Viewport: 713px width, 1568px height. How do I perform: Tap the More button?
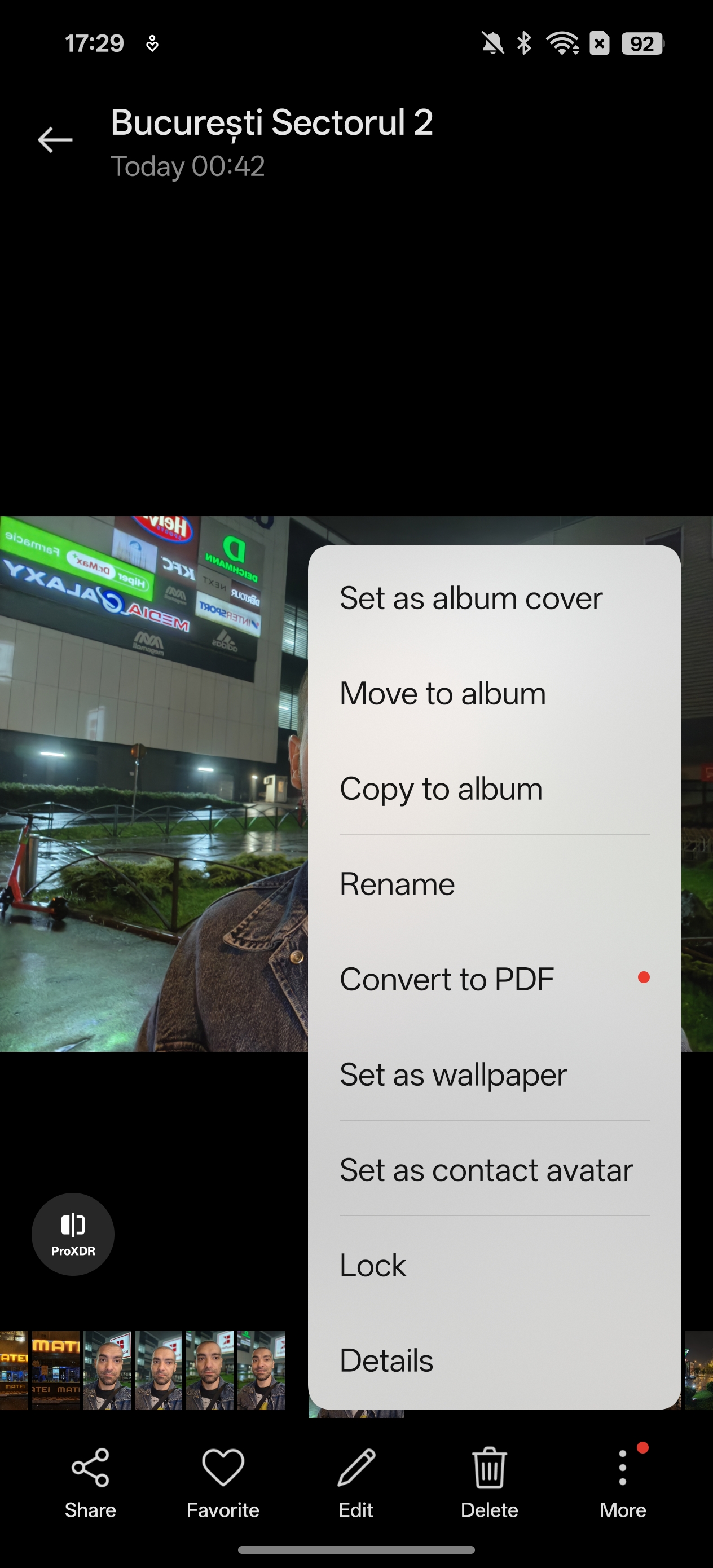(x=622, y=1483)
